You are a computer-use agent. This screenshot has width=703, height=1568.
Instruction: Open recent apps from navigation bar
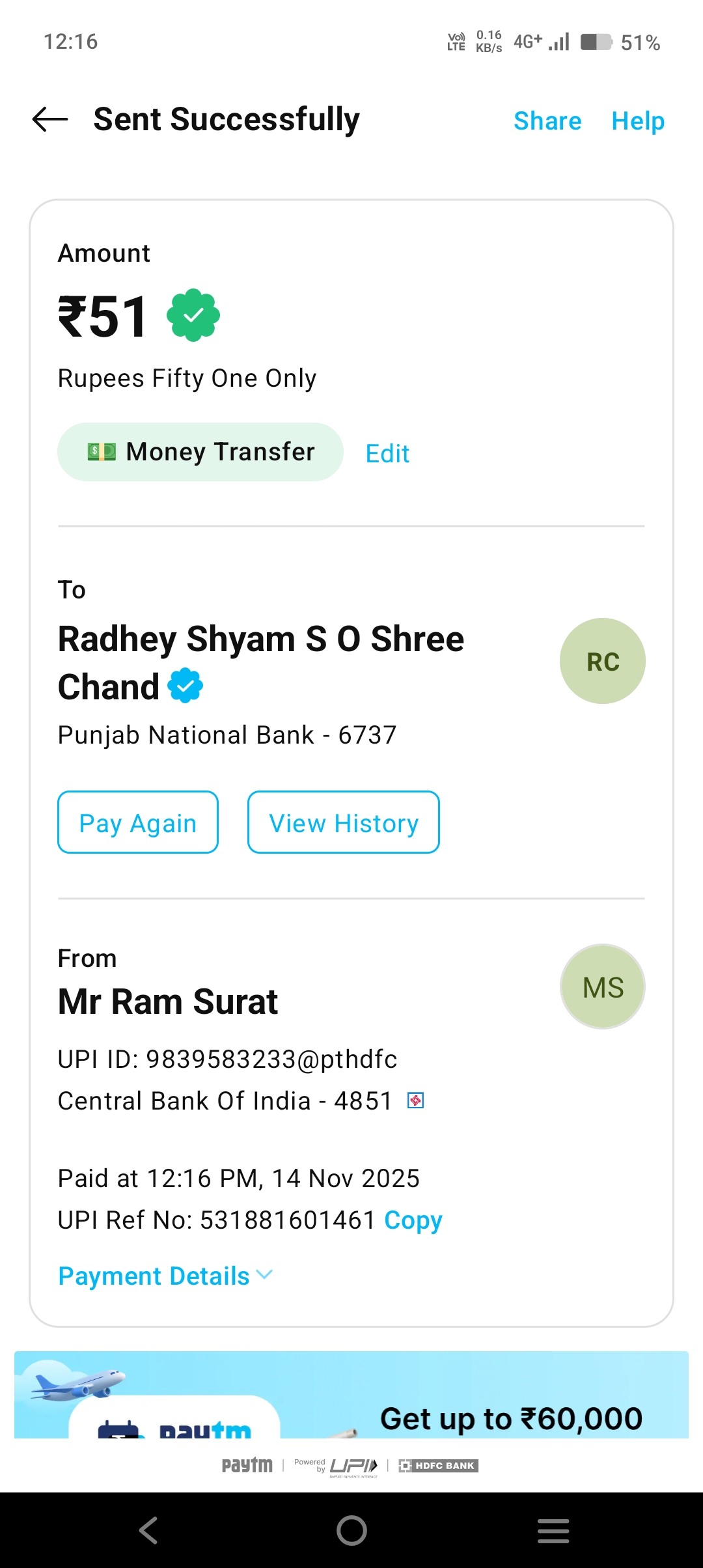click(x=553, y=1530)
